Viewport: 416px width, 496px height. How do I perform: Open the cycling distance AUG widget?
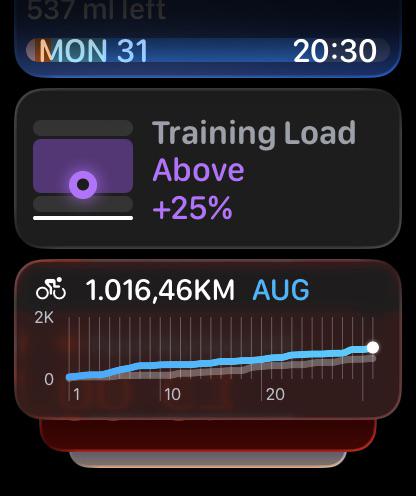pyautogui.click(x=208, y=339)
